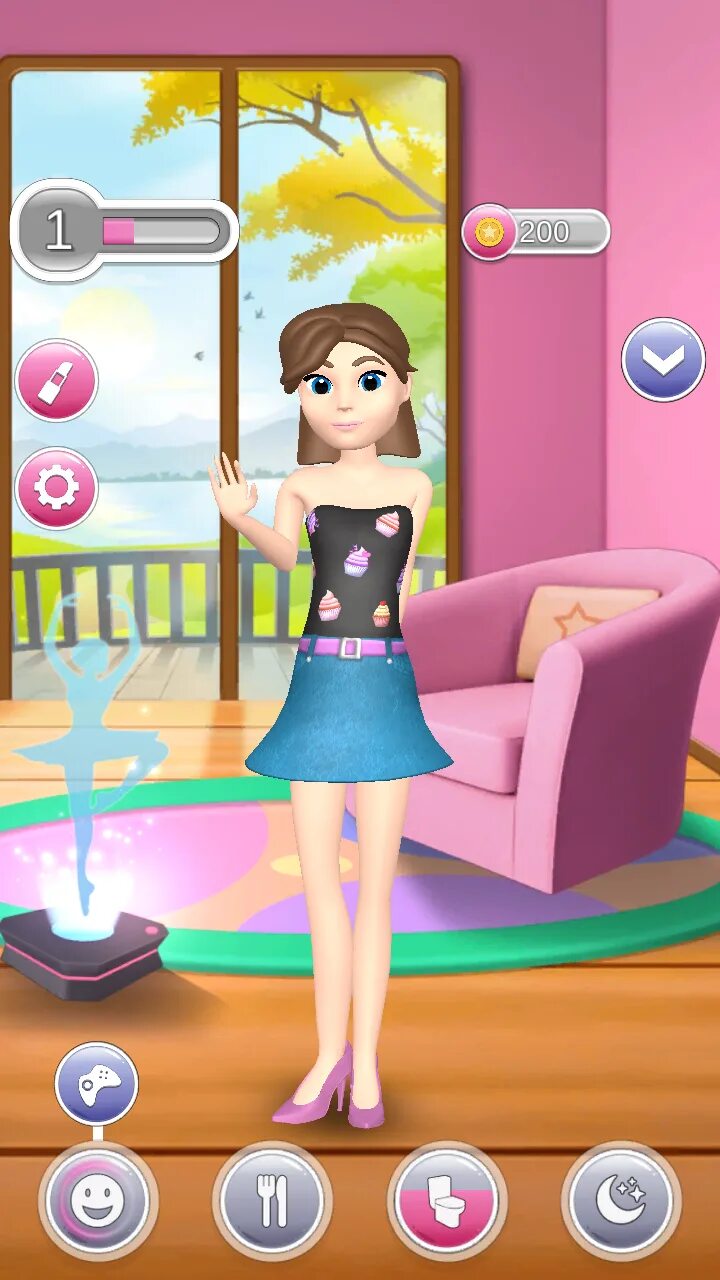Viewport: 720px width, 1280px height.
Task: Open the lipstick makeup button
Action: click(x=57, y=381)
